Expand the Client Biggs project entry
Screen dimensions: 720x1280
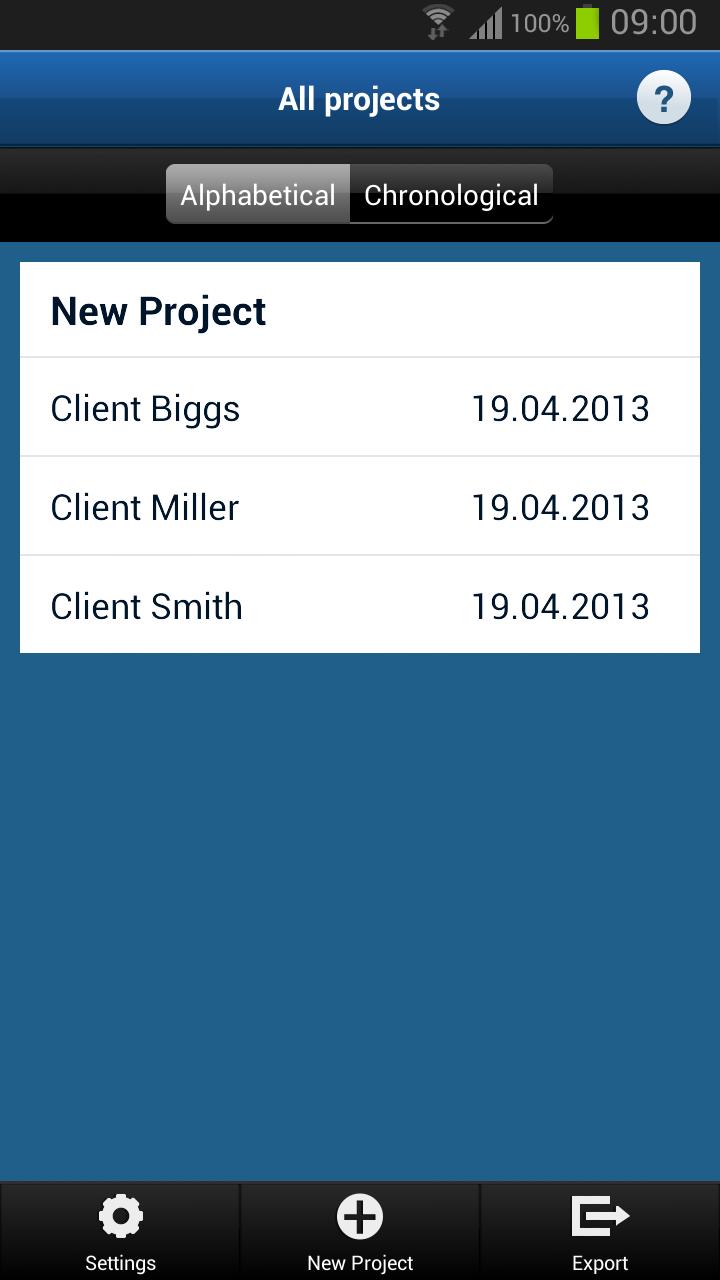[x=360, y=407]
